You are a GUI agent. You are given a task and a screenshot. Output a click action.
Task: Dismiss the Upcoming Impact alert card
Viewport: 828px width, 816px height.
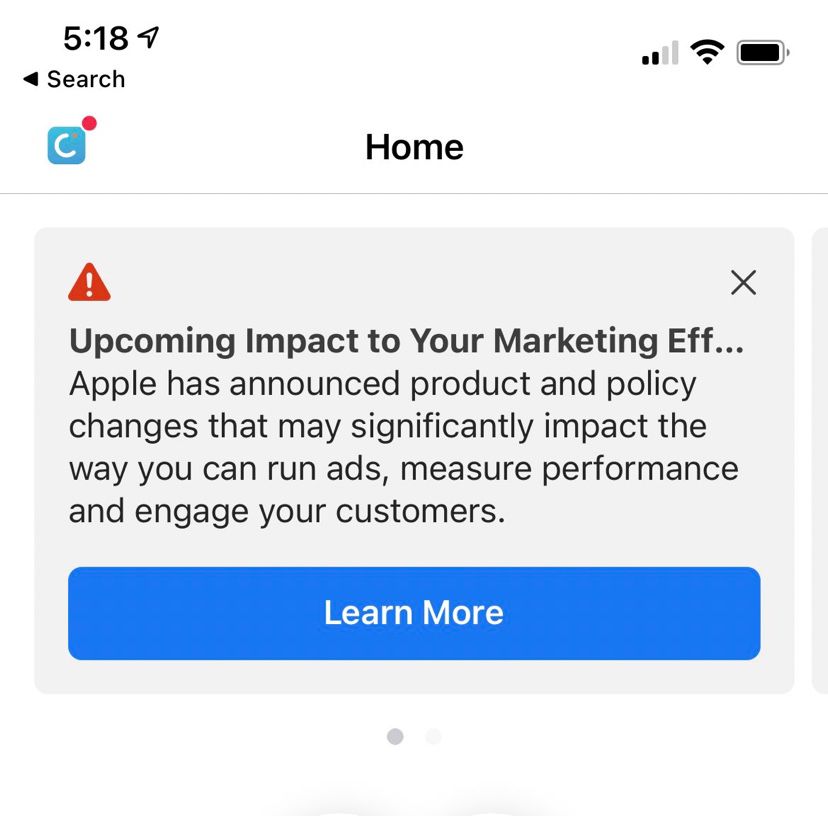point(743,283)
